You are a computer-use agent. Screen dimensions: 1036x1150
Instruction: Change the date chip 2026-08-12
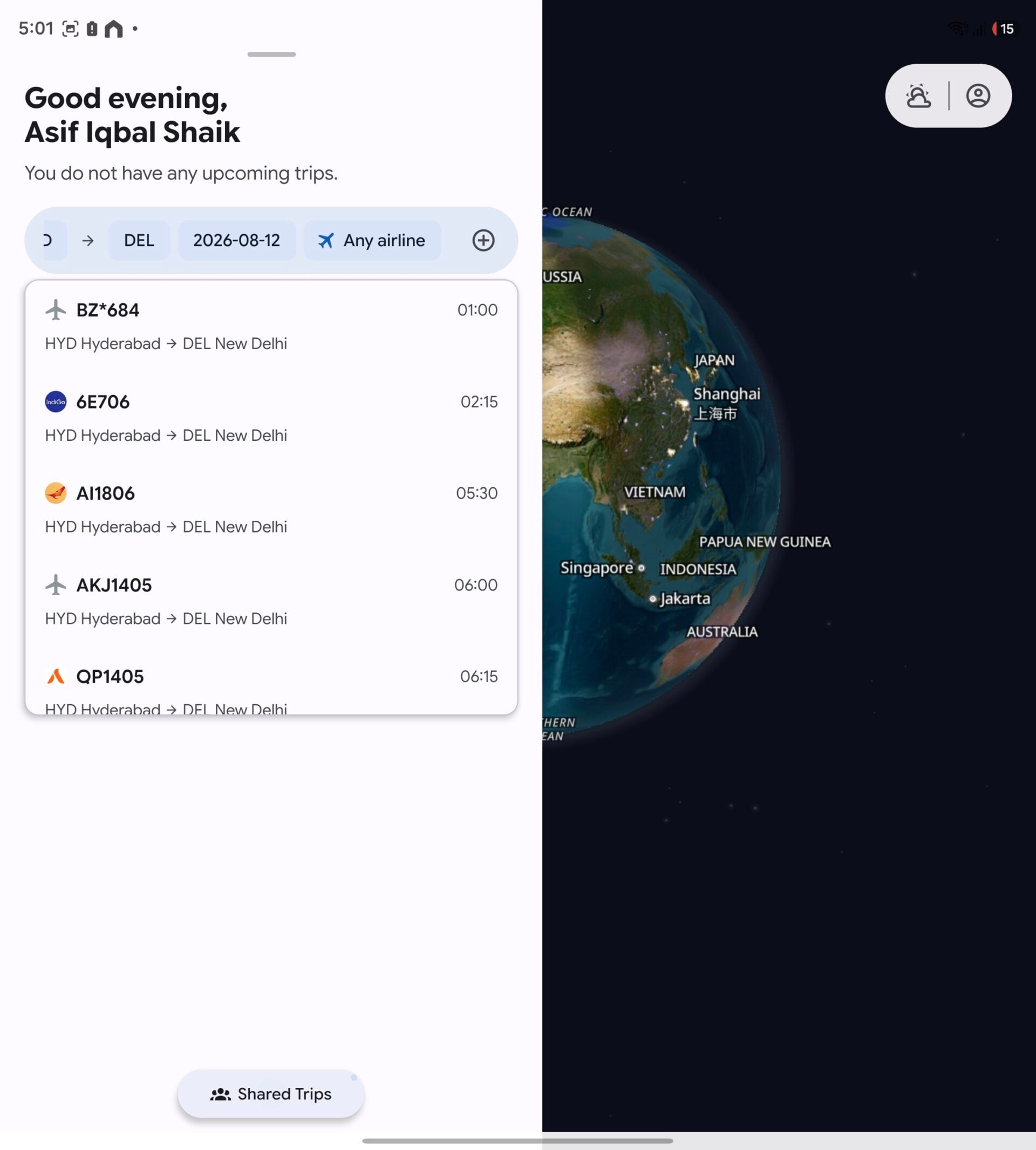[x=236, y=240]
